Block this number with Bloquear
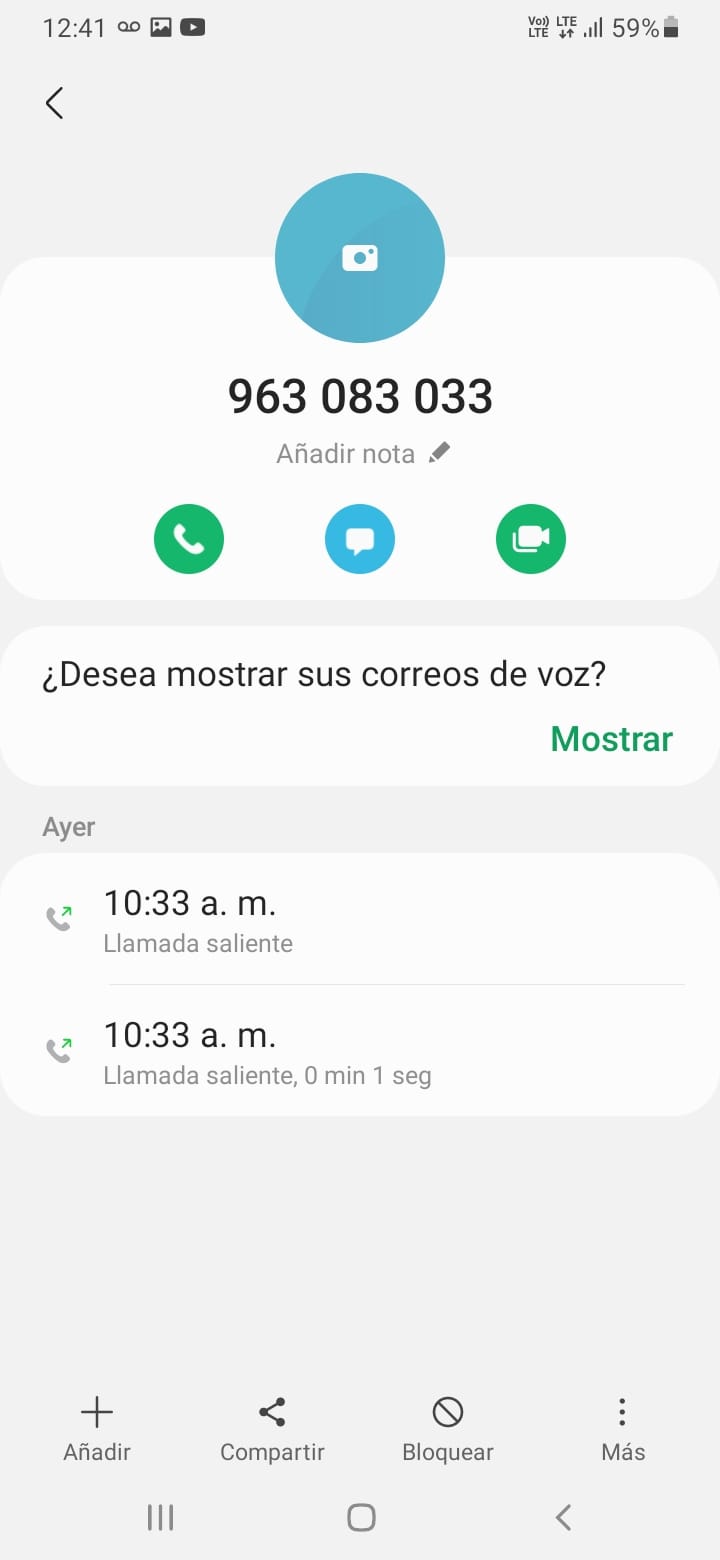The width and height of the screenshot is (720, 1560). click(x=447, y=1430)
